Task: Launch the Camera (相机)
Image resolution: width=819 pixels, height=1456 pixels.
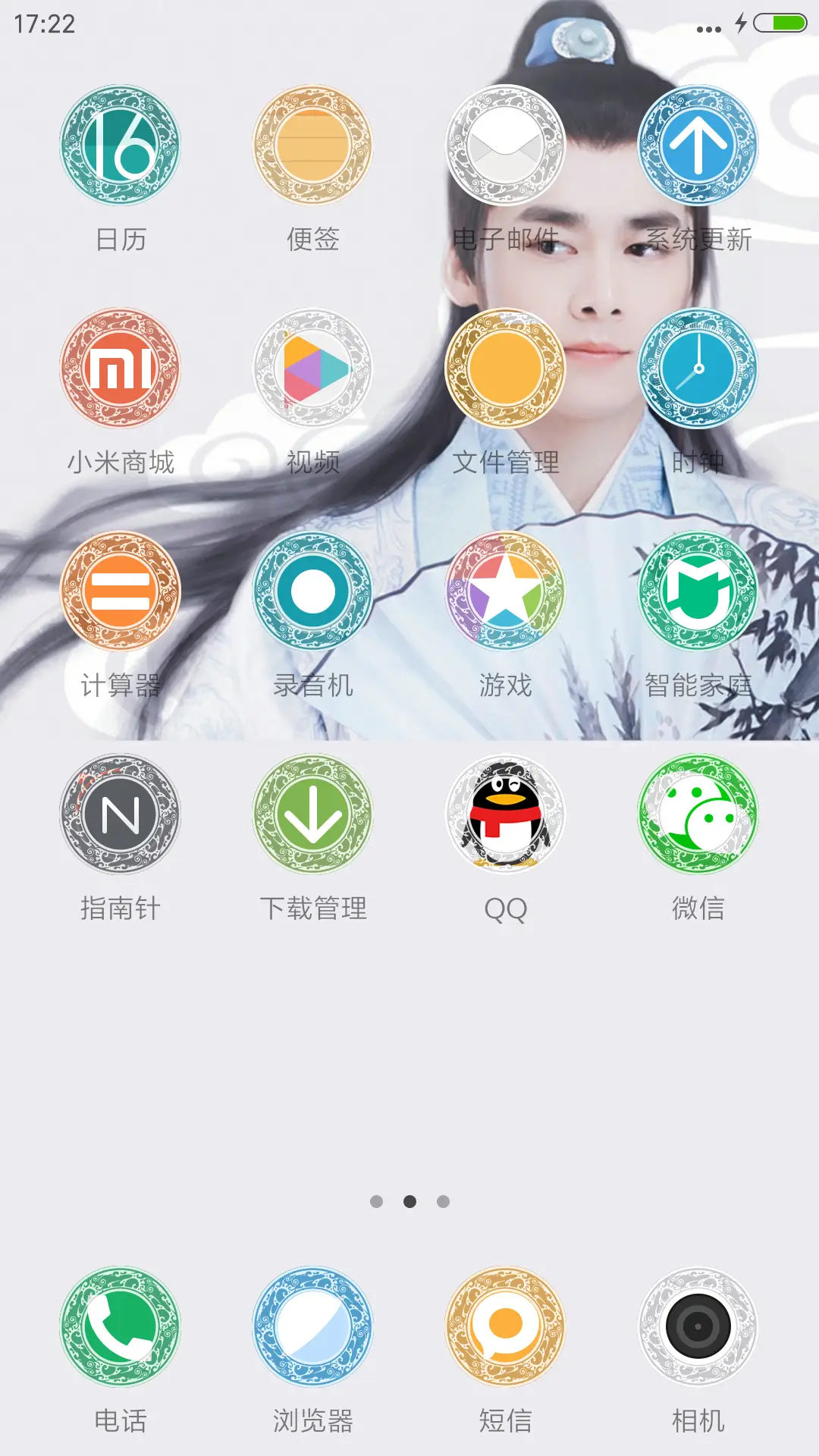Action: [698, 1322]
